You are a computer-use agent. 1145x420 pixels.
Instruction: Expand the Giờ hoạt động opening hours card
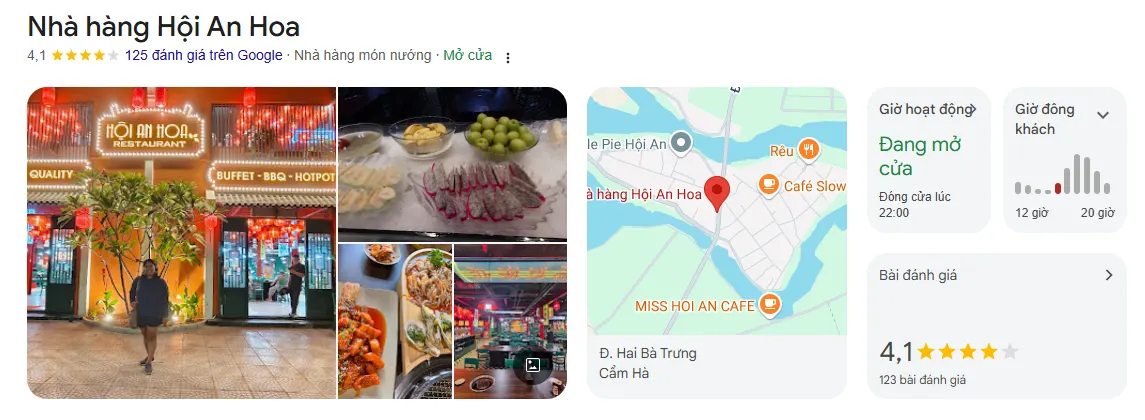tap(928, 160)
